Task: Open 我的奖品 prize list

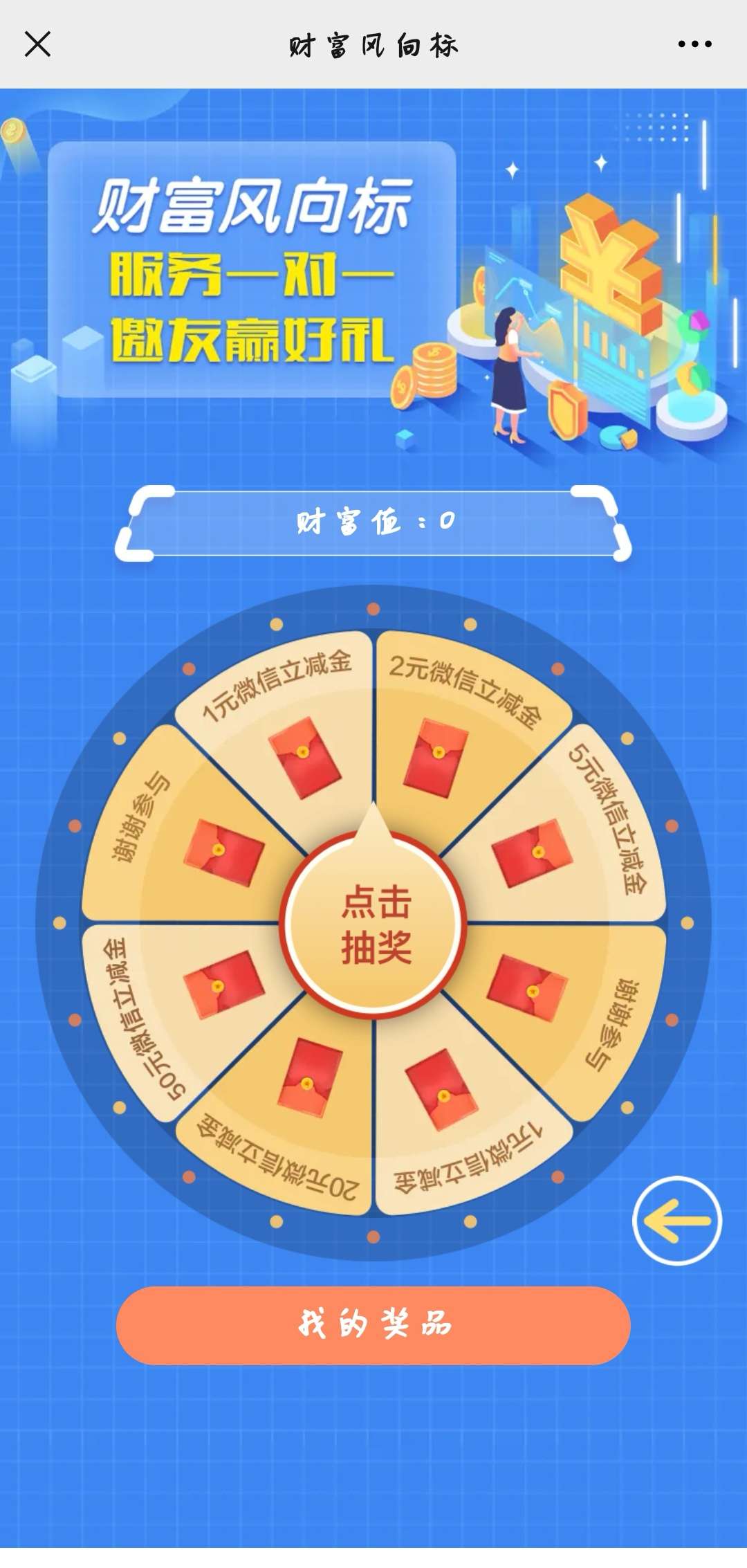Action: [x=373, y=1325]
